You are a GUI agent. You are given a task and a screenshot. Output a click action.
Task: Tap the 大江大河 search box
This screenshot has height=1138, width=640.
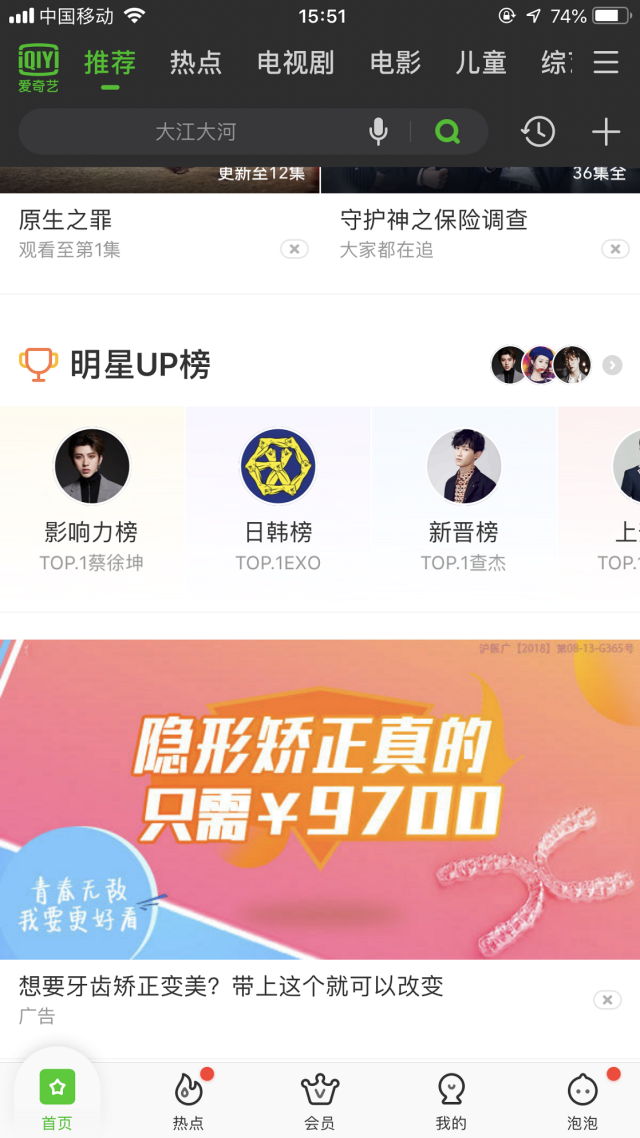coord(195,132)
